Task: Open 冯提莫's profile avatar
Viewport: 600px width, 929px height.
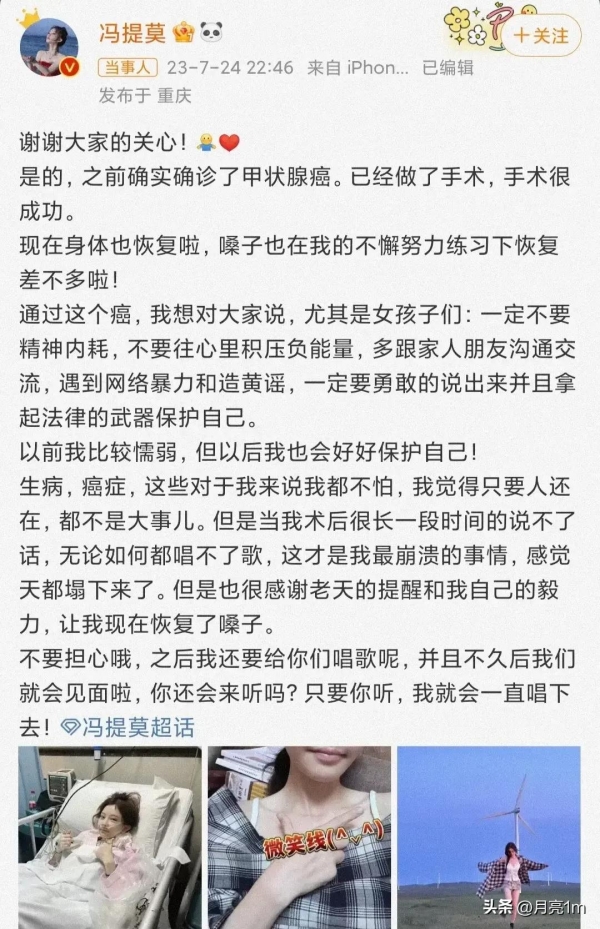Action: [x=48, y=47]
